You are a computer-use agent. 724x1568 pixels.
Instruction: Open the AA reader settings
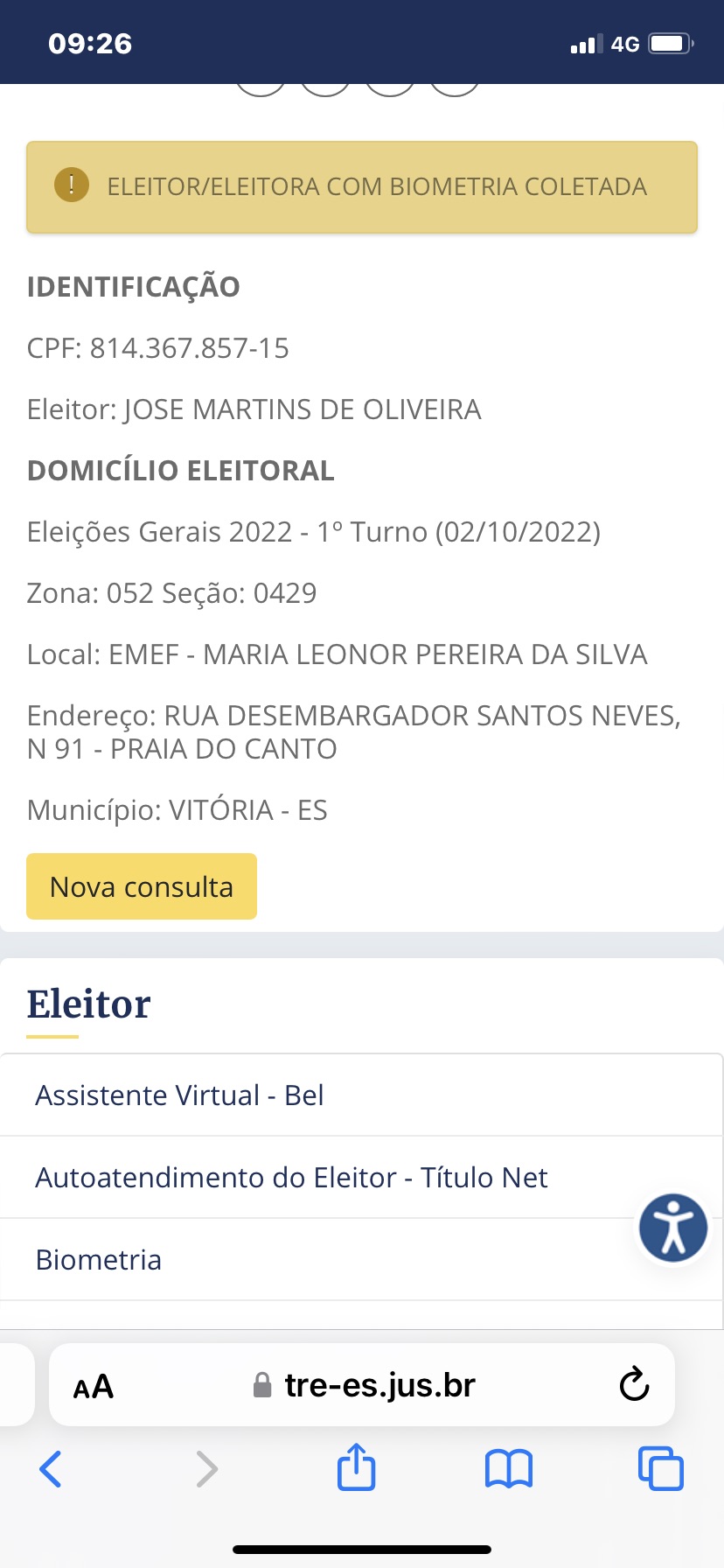point(94,1387)
